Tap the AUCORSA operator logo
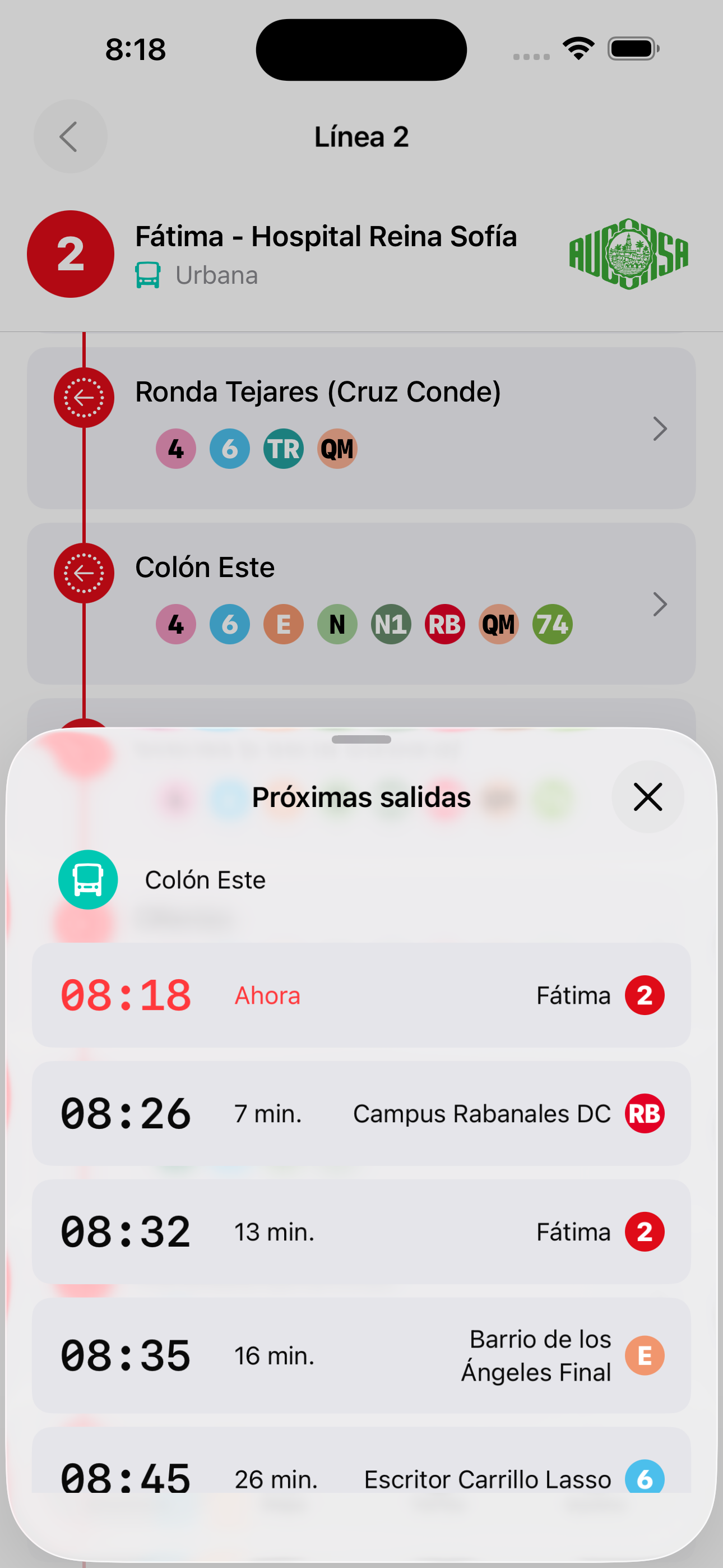723x1568 pixels. [629, 255]
